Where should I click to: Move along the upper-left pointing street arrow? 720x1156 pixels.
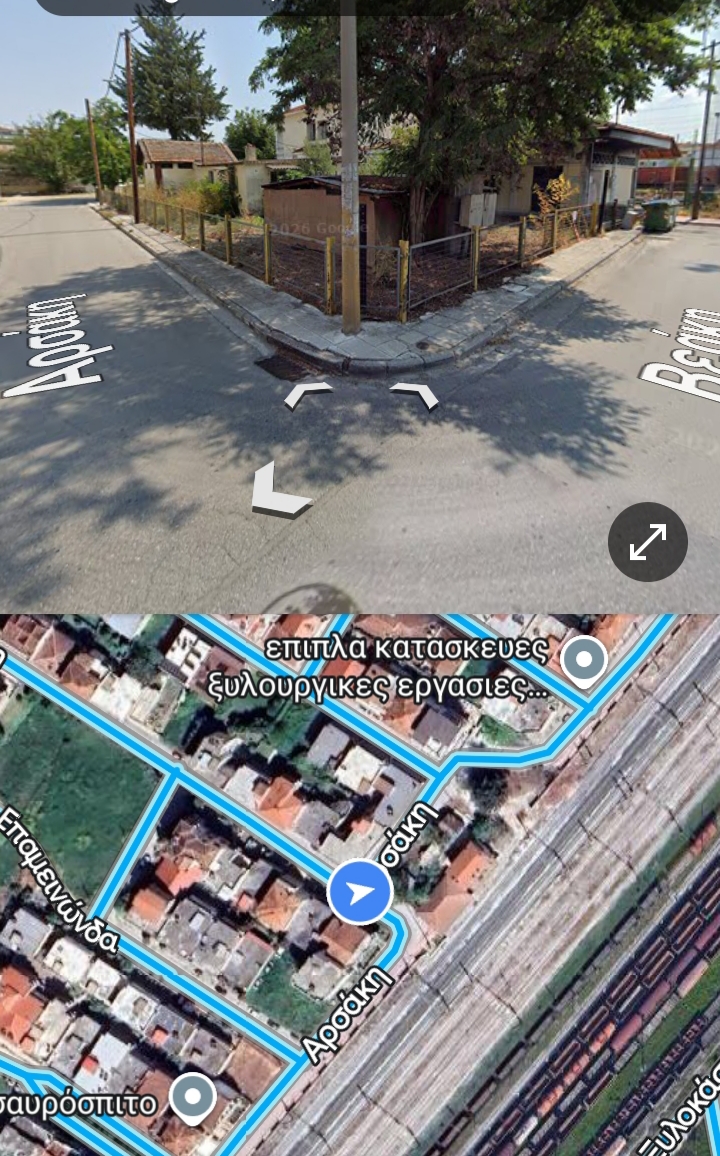click(x=308, y=395)
